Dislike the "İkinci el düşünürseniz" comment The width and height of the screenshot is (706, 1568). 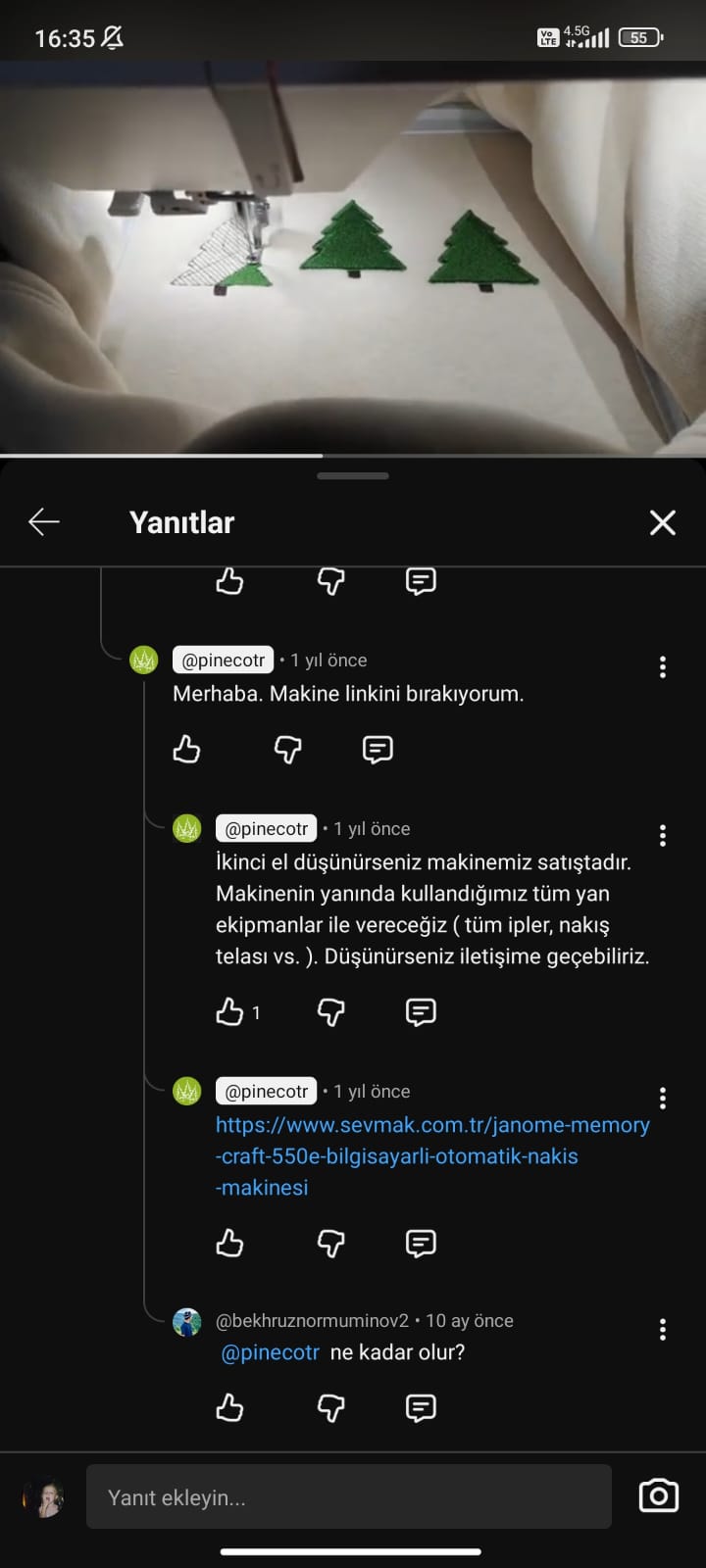coord(331,1012)
